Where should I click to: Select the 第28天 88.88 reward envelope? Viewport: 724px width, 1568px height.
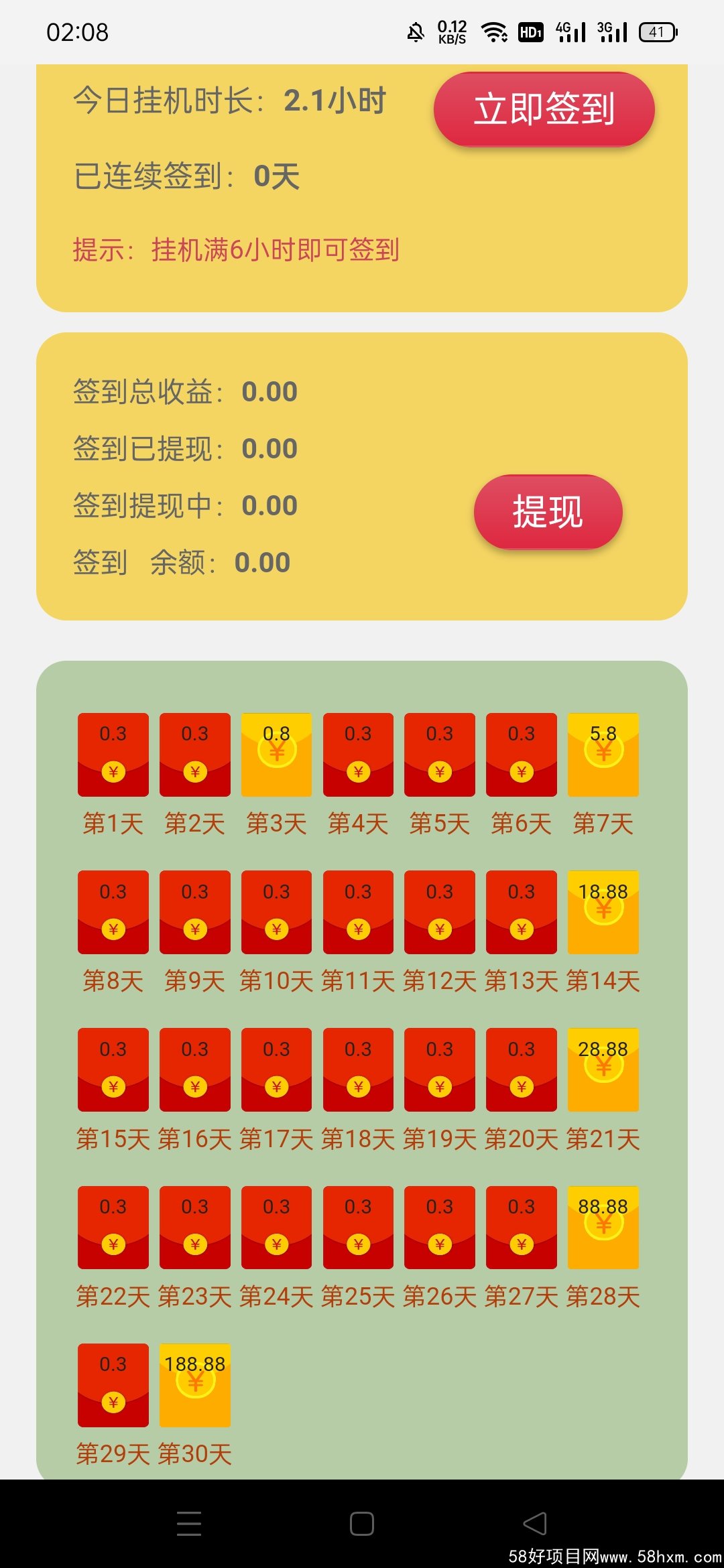603,1228
